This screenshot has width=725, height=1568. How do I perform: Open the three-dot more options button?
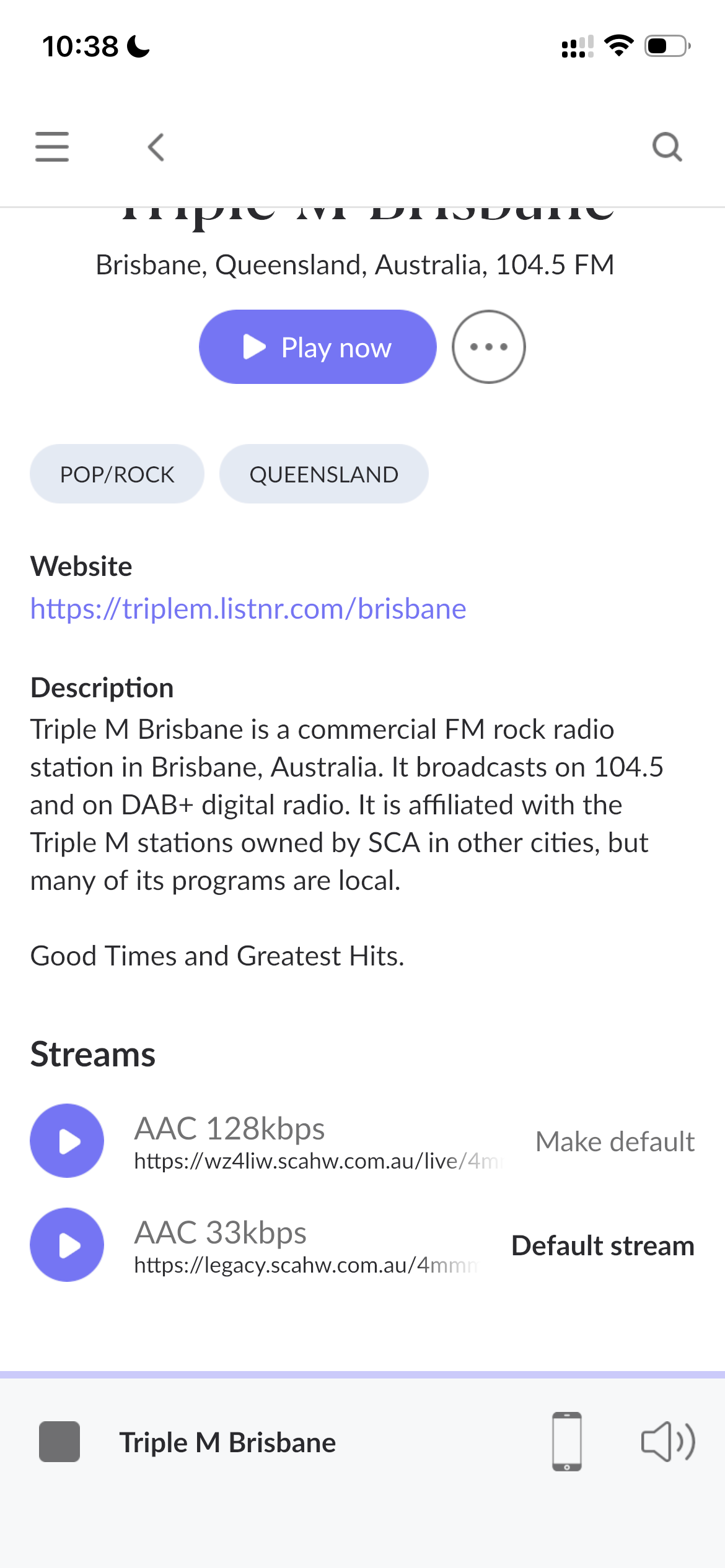(x=489, y=347)
